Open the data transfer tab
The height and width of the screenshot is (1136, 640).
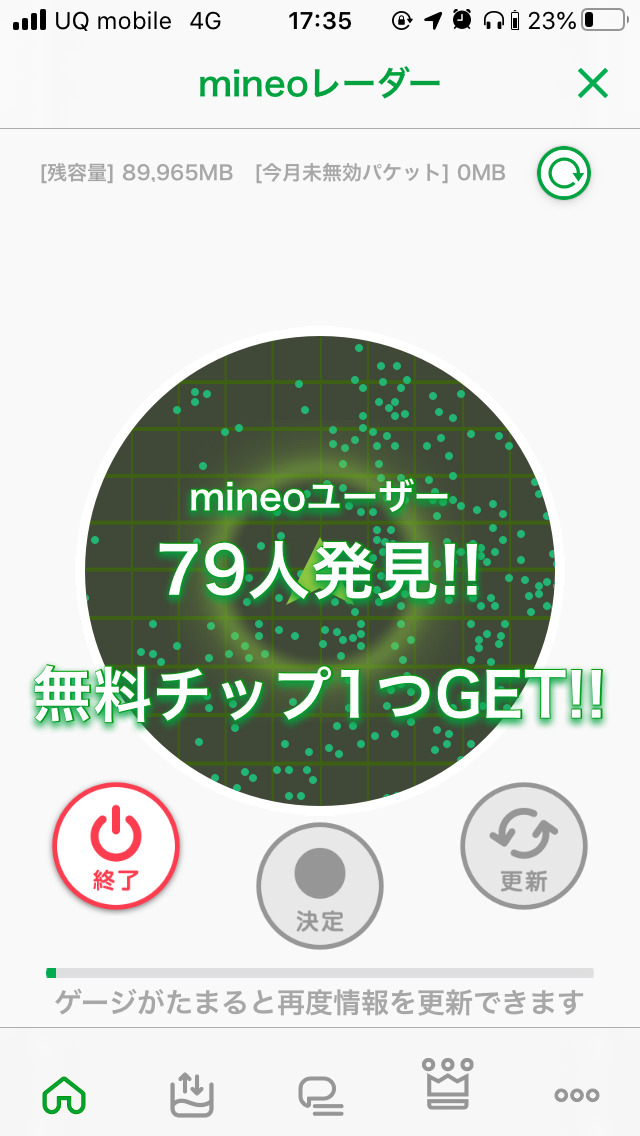point(192,1093)
